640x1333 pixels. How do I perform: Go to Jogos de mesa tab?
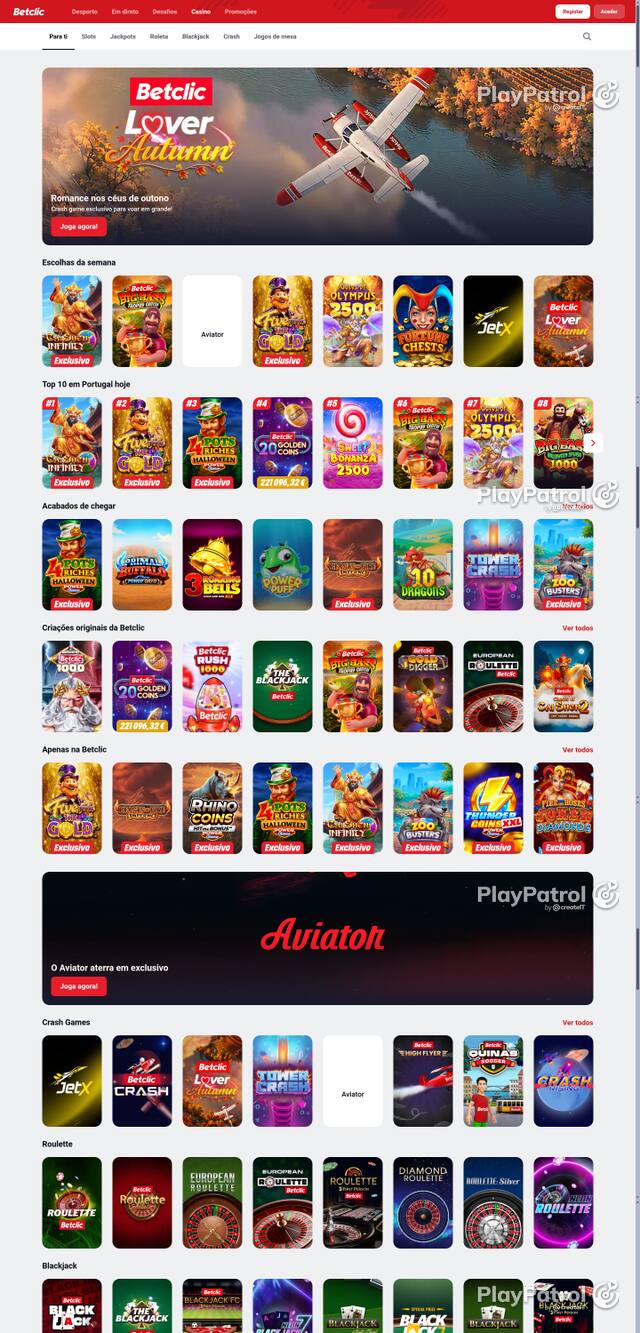275,36
